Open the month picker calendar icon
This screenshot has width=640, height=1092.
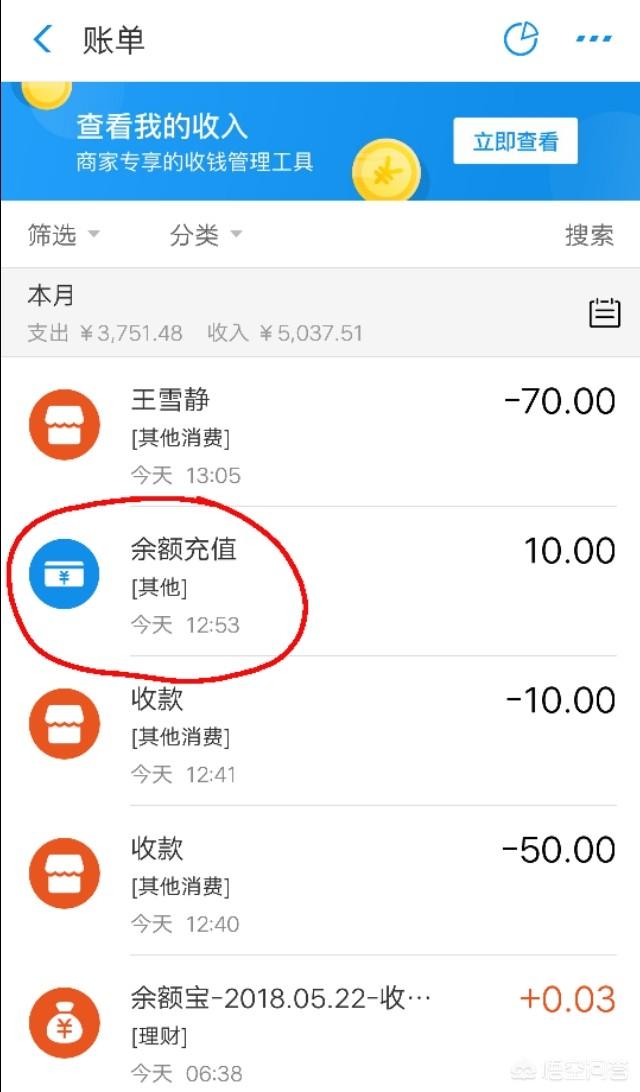pyautogui.click(x=603, y=313)
